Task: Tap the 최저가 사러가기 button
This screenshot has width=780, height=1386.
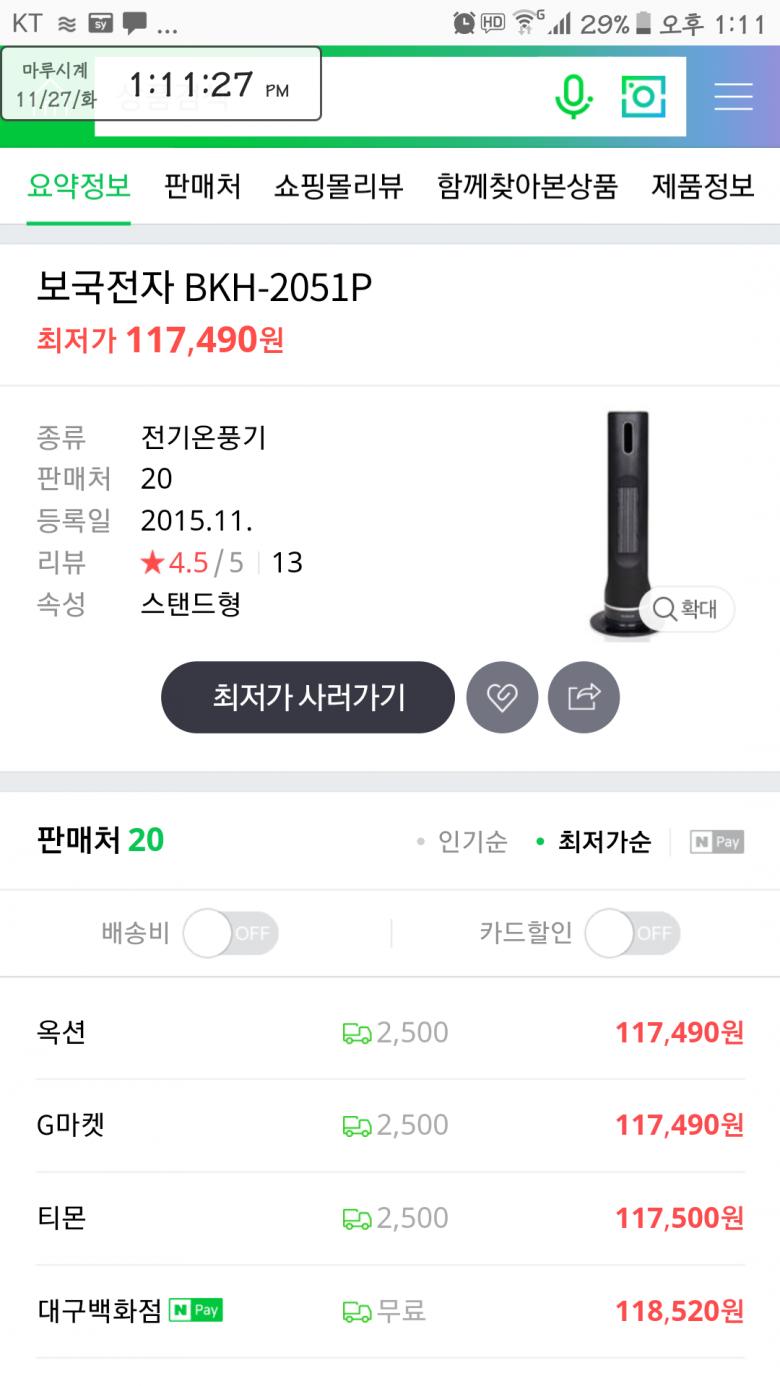Action: pos(308,697)
